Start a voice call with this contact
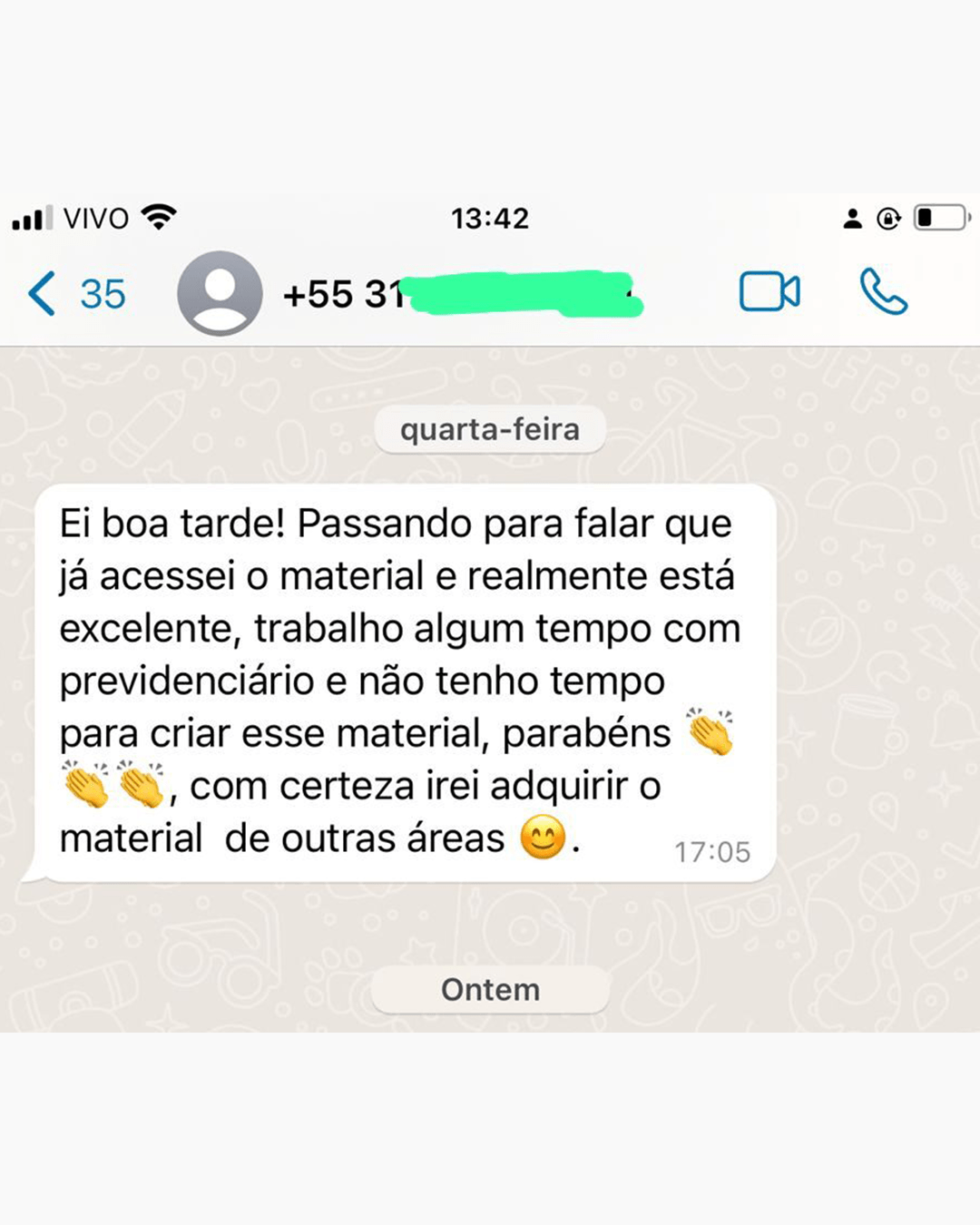This screenshot has width=980, height=1225. pyautogui.click(x=883, y=292)
